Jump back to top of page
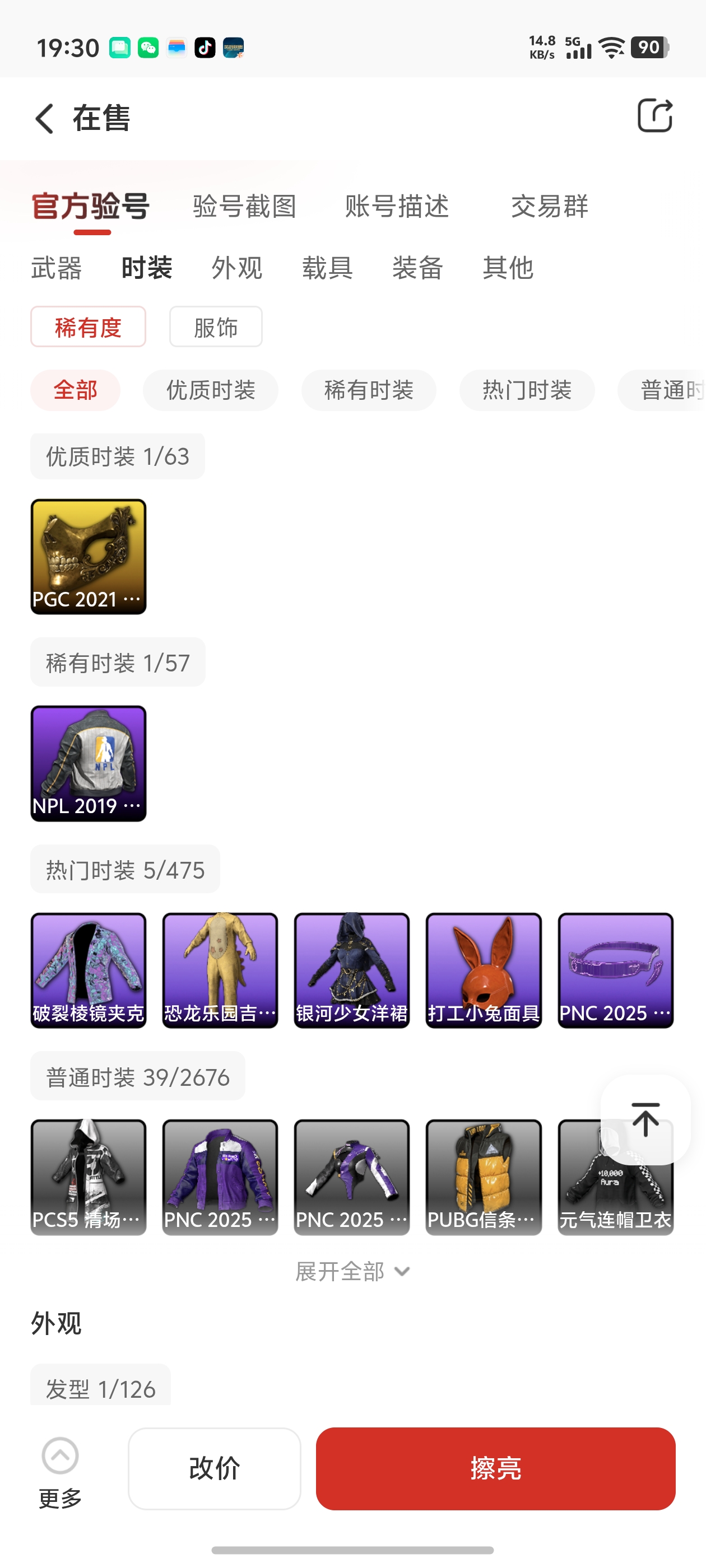The width and height of the screenshot is (706, 1568). pos(645,1119)
